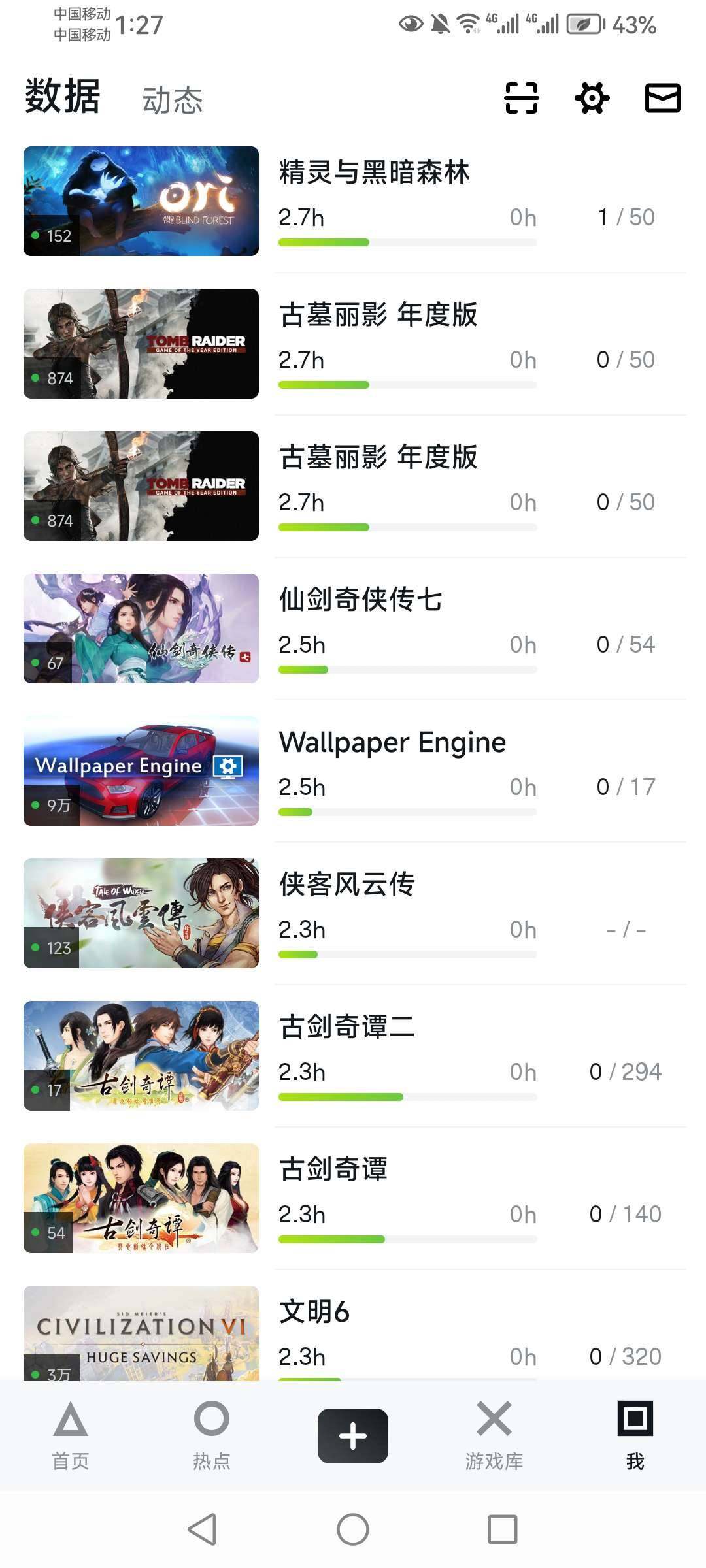Tap the plus create button
The height and width of the screenshot is (1568, 706).
click(x=353, y=1435)
